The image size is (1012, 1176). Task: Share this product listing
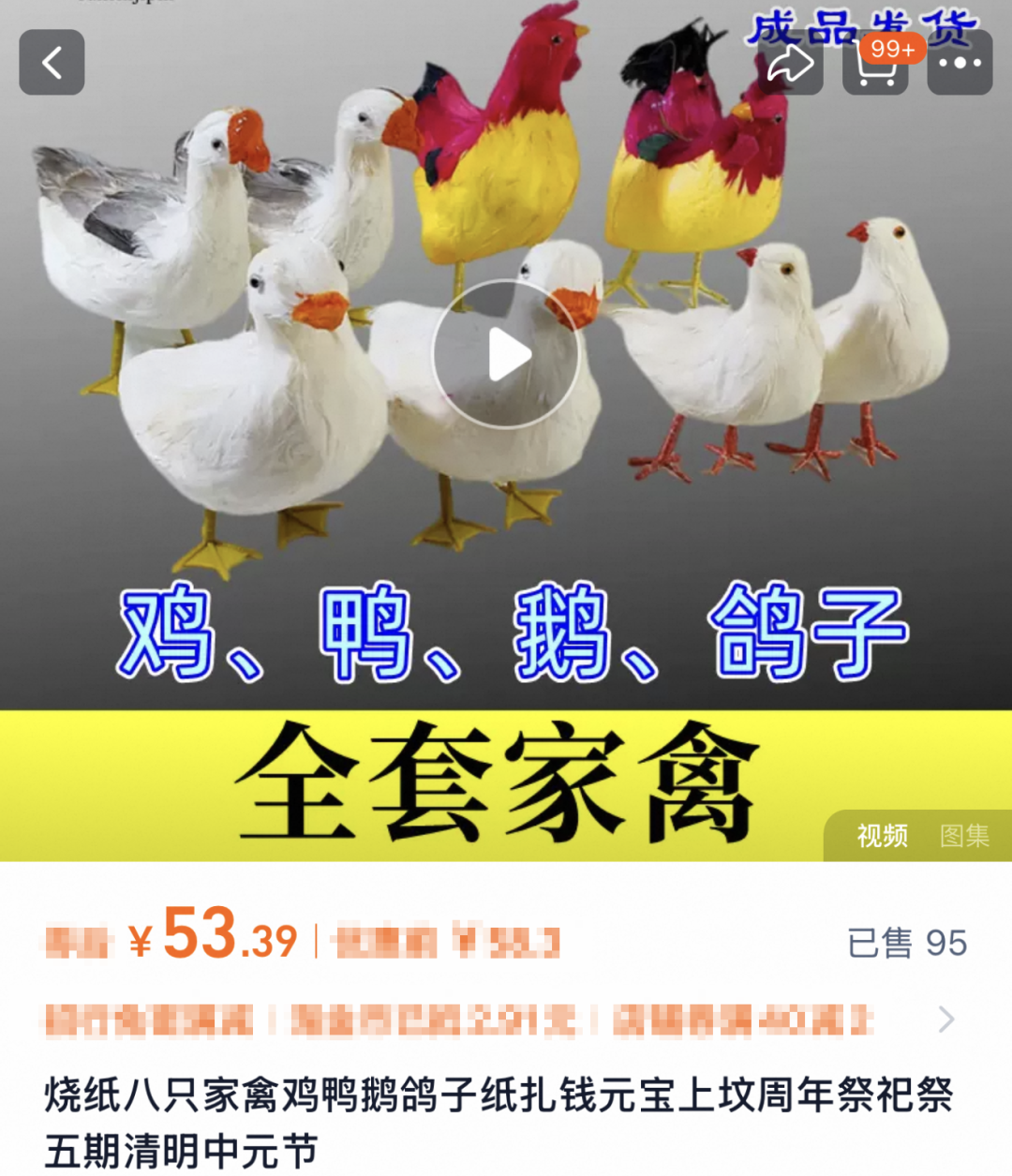click(x=790, y=64)
